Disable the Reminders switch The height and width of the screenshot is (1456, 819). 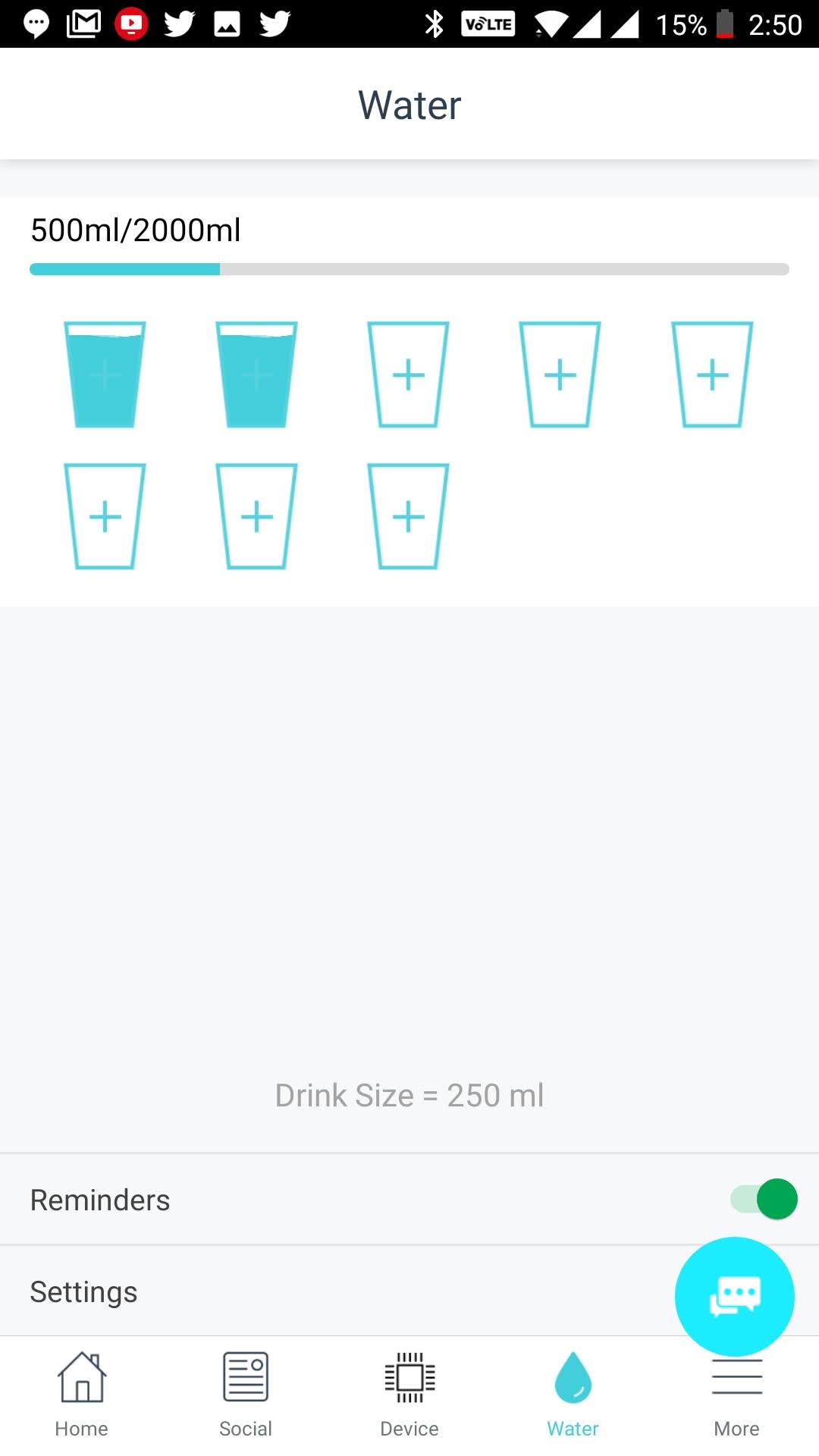tap(764, 1199)
